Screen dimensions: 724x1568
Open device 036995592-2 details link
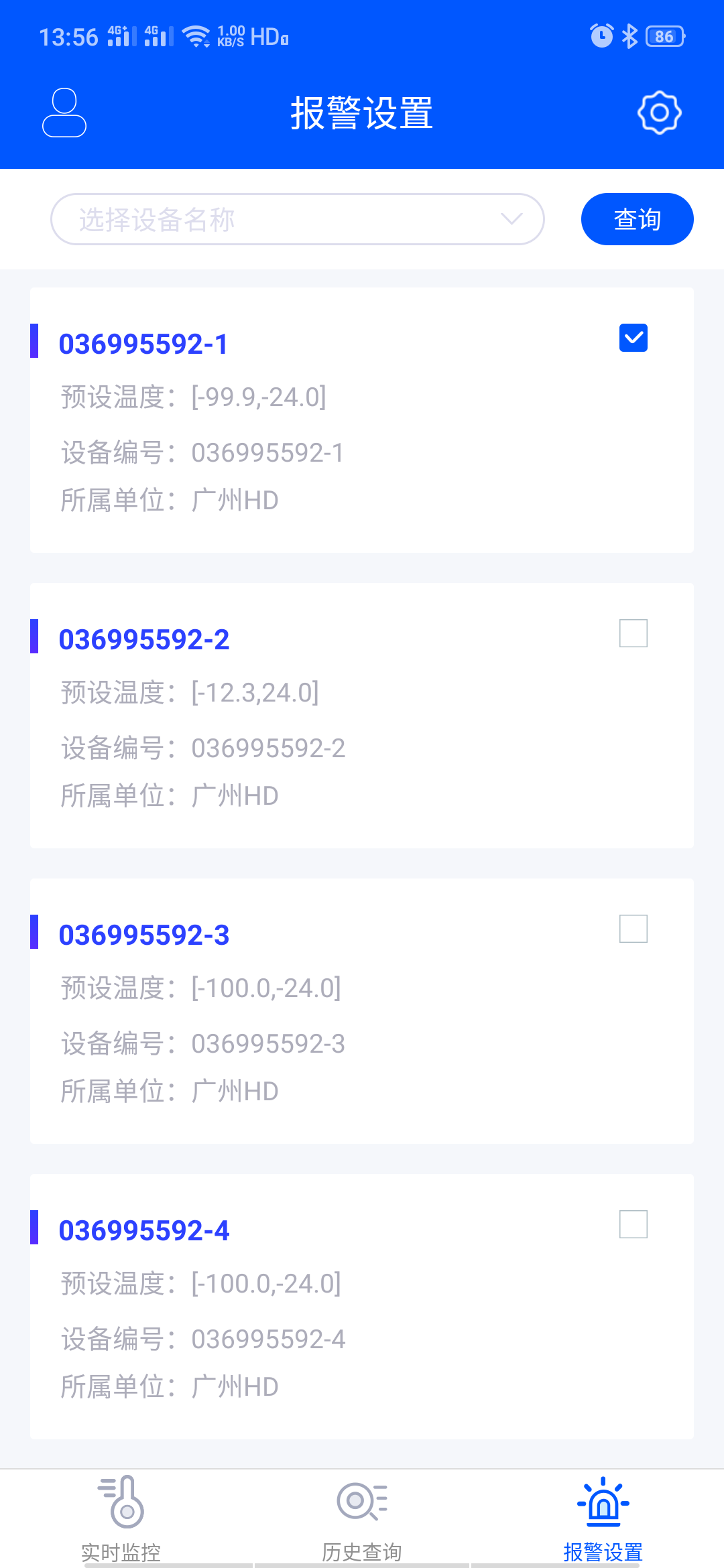click(x=145, y=640)
